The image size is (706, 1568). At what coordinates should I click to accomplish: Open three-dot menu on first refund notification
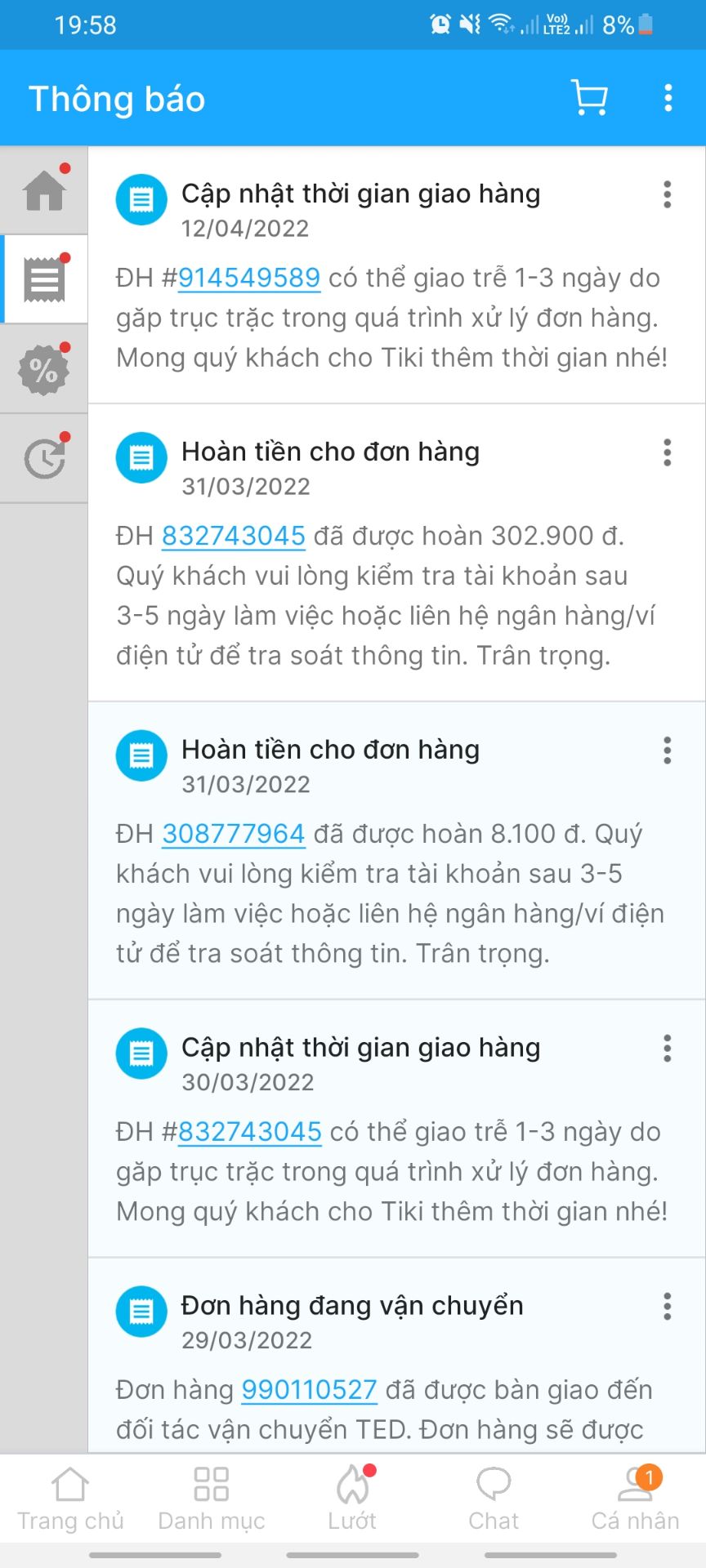point(667,452)
